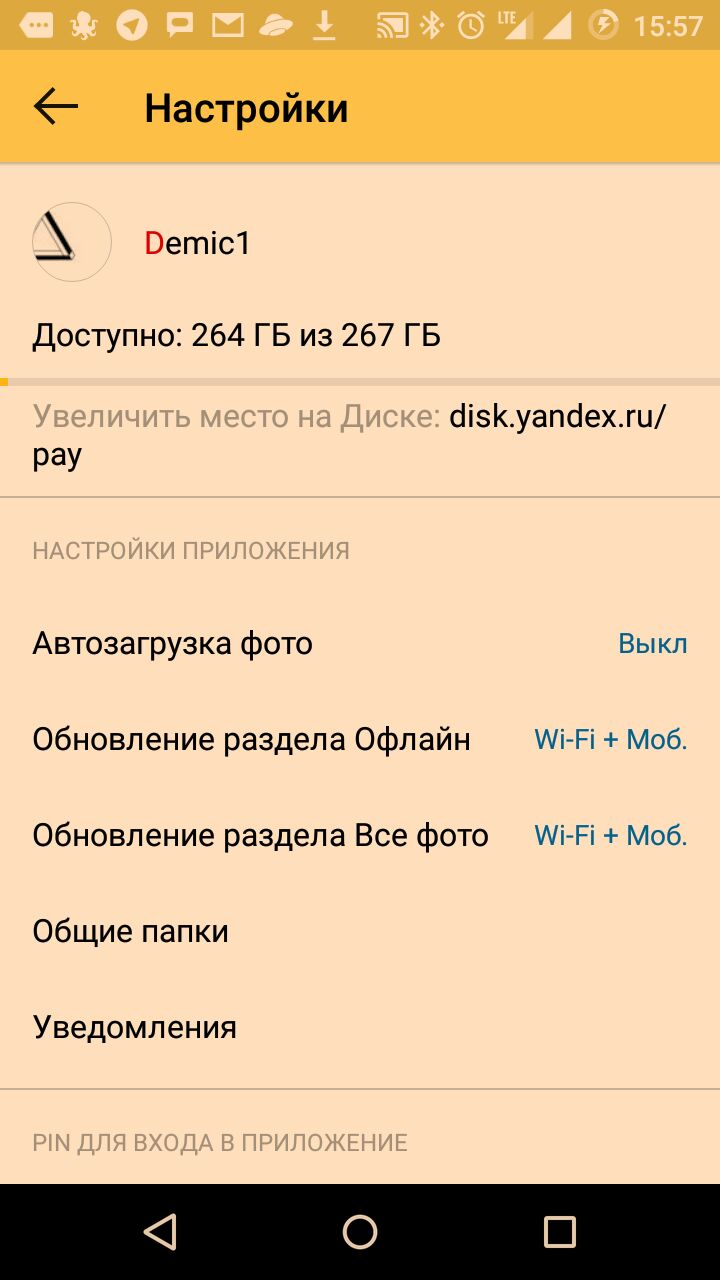Open the Demic1 account profile

[x=197, y=243]
